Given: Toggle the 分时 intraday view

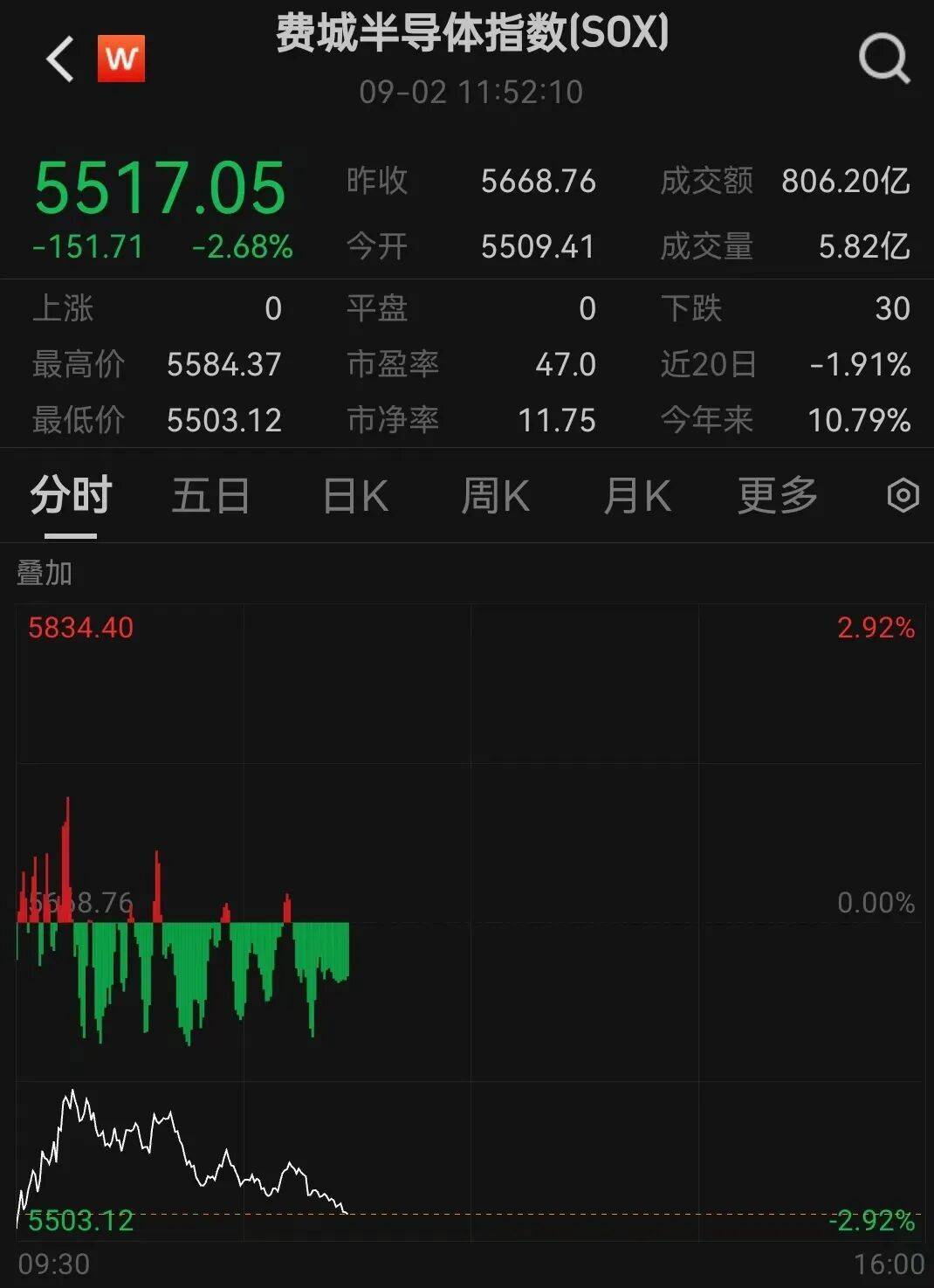Looking at the screenshot, I should coord(69,494).
